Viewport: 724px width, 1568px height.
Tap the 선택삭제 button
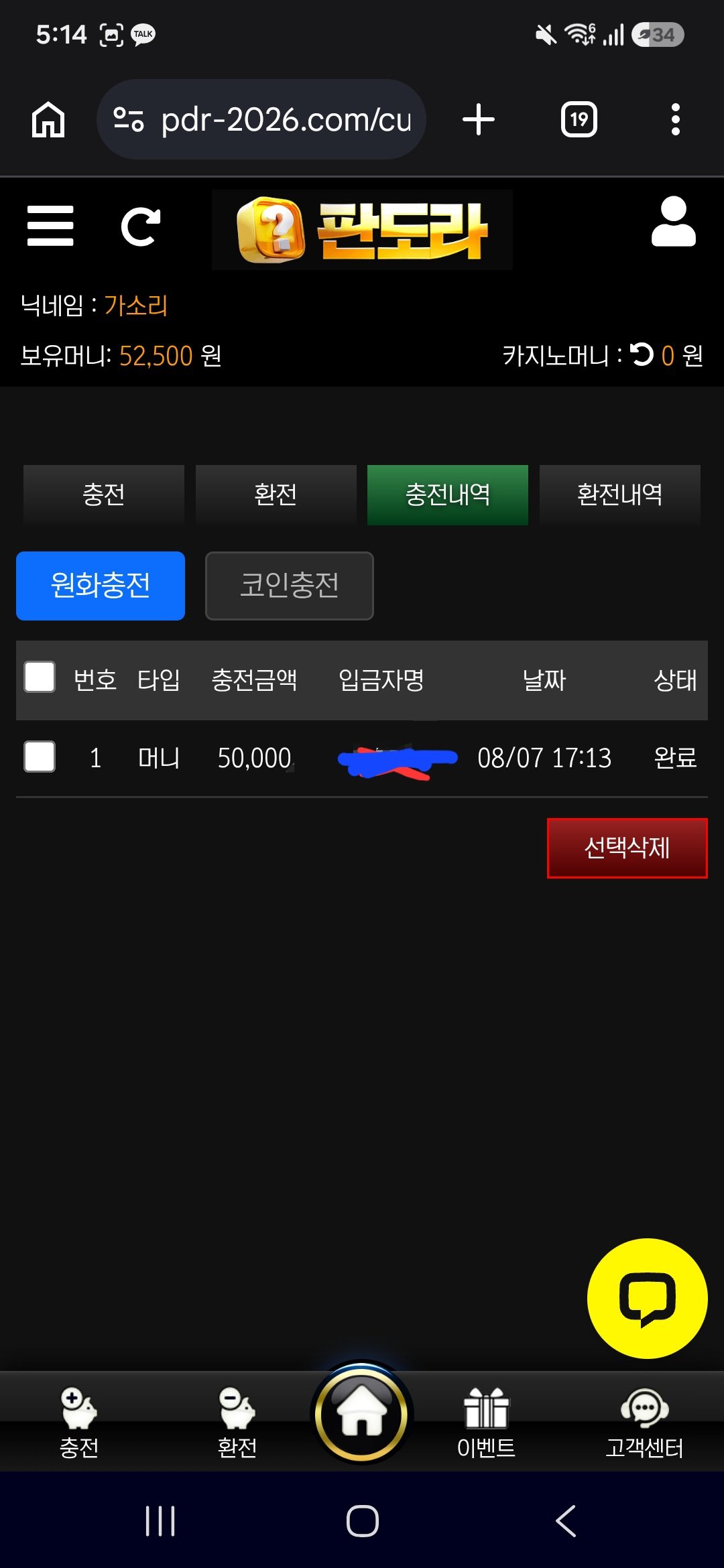627,848
